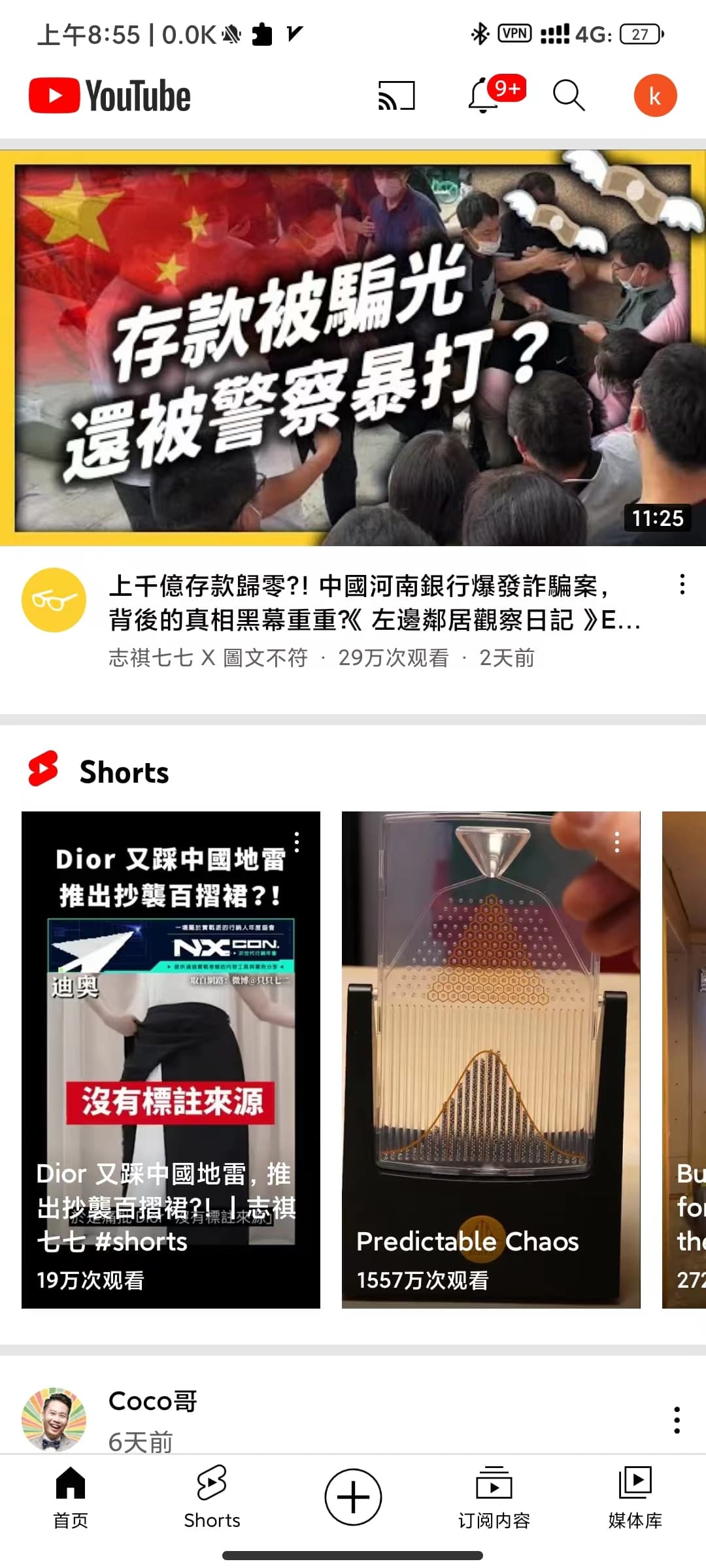The height and width of the screenshot is (1568, 706).
Task: Open more options for the Henan bank video
Action: tap(682, 584)
